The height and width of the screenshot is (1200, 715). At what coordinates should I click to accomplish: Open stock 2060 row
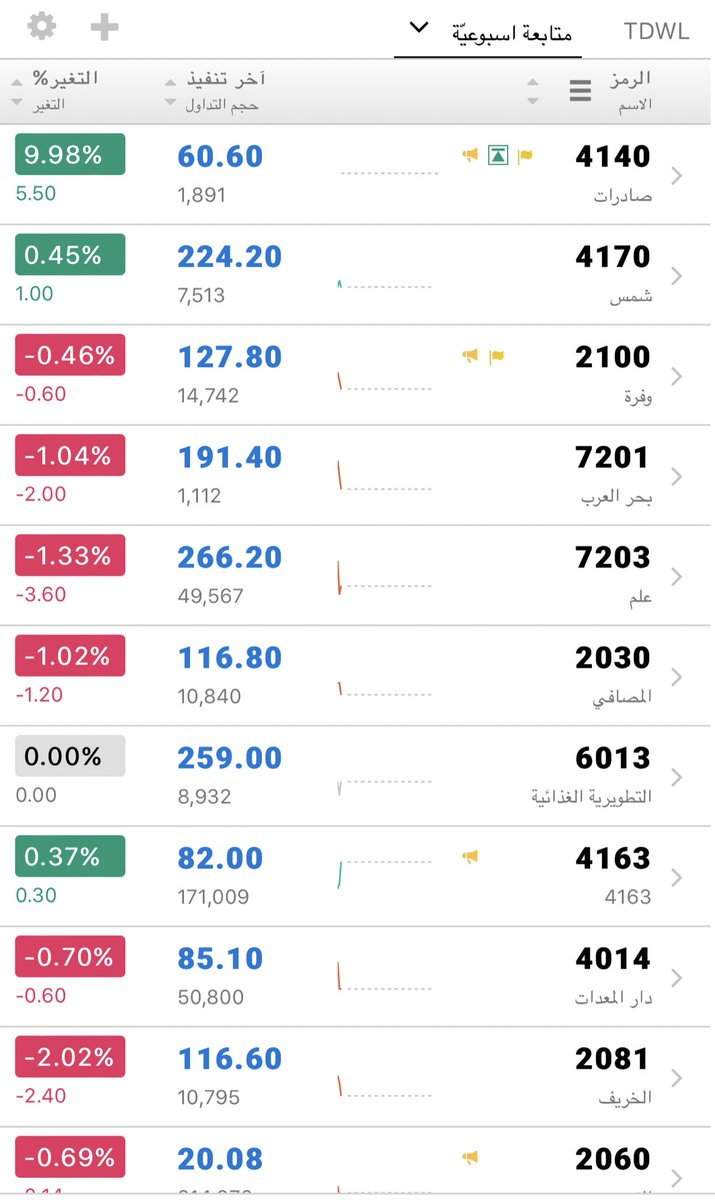click(x=357, y=1161)
